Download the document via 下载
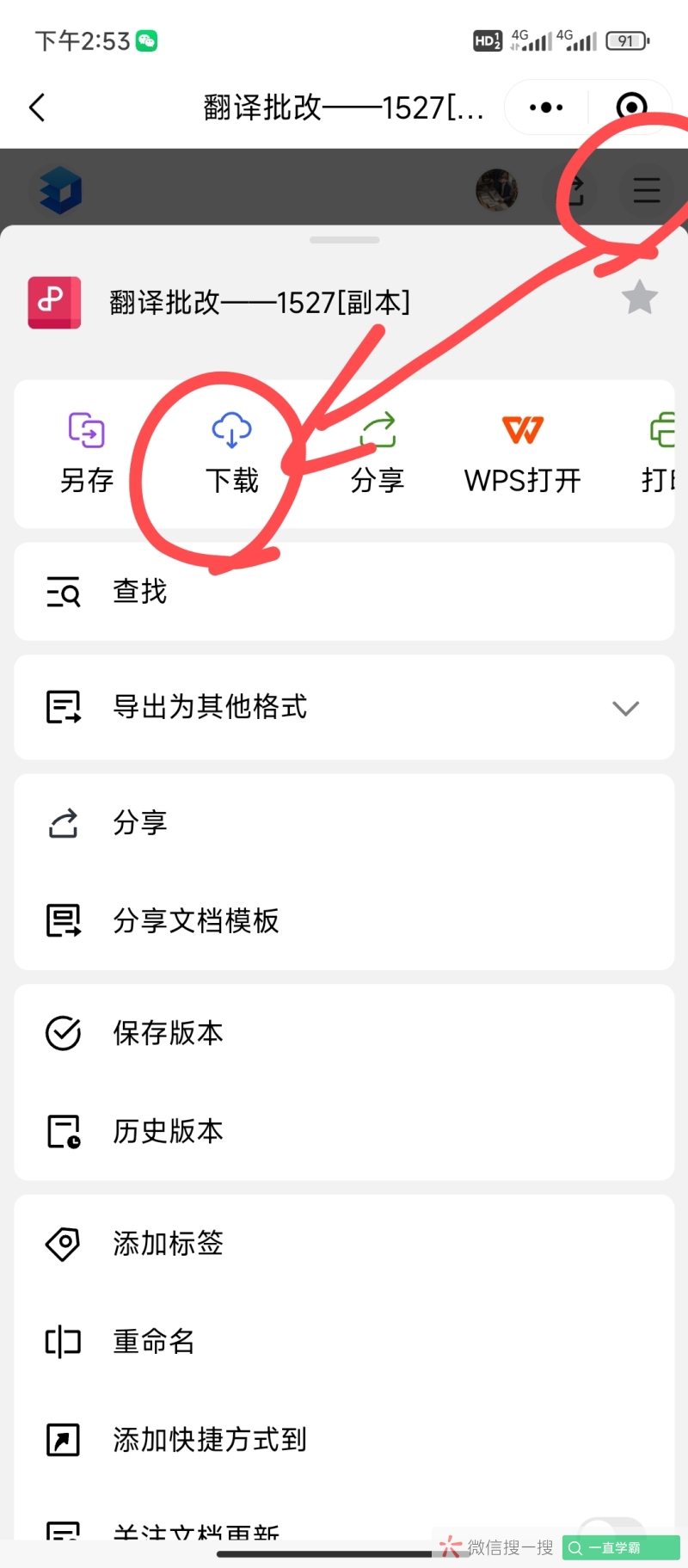 [x=231, y=453]
